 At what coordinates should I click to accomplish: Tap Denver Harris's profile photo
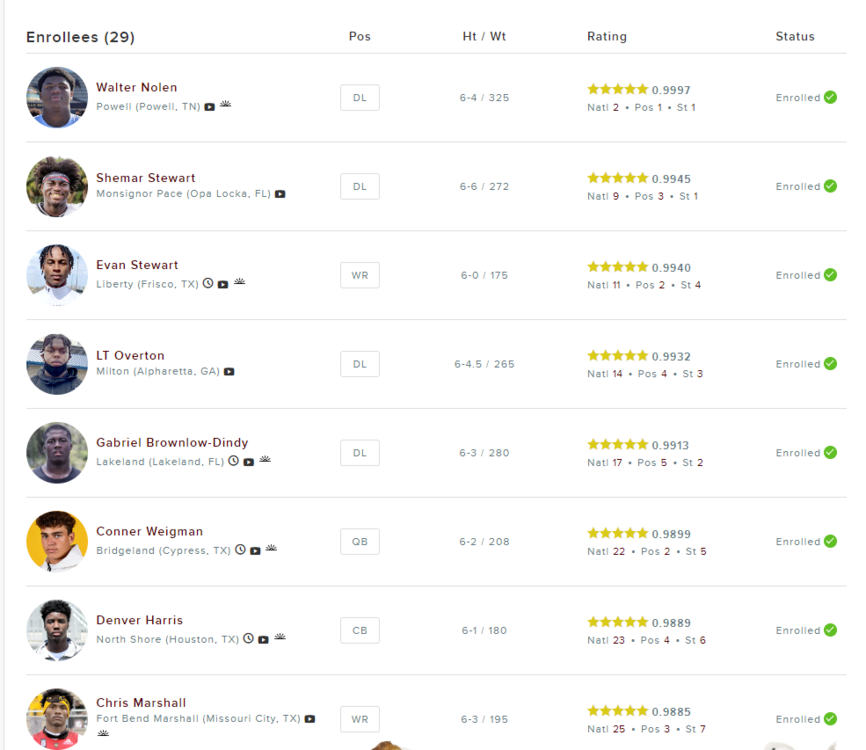click(57, 630)
